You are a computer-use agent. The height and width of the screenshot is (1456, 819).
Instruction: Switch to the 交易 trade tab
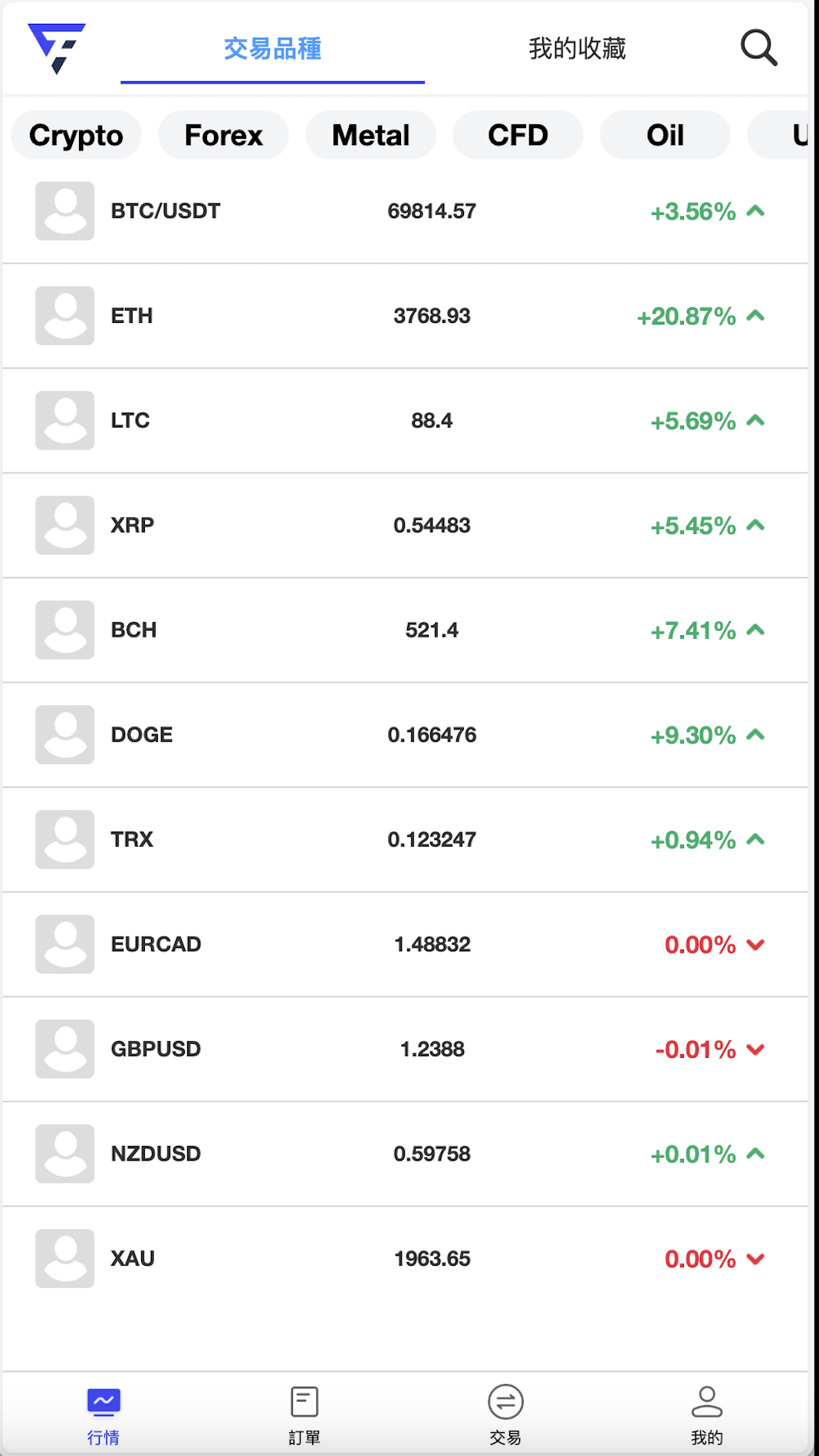[505, 1414]
